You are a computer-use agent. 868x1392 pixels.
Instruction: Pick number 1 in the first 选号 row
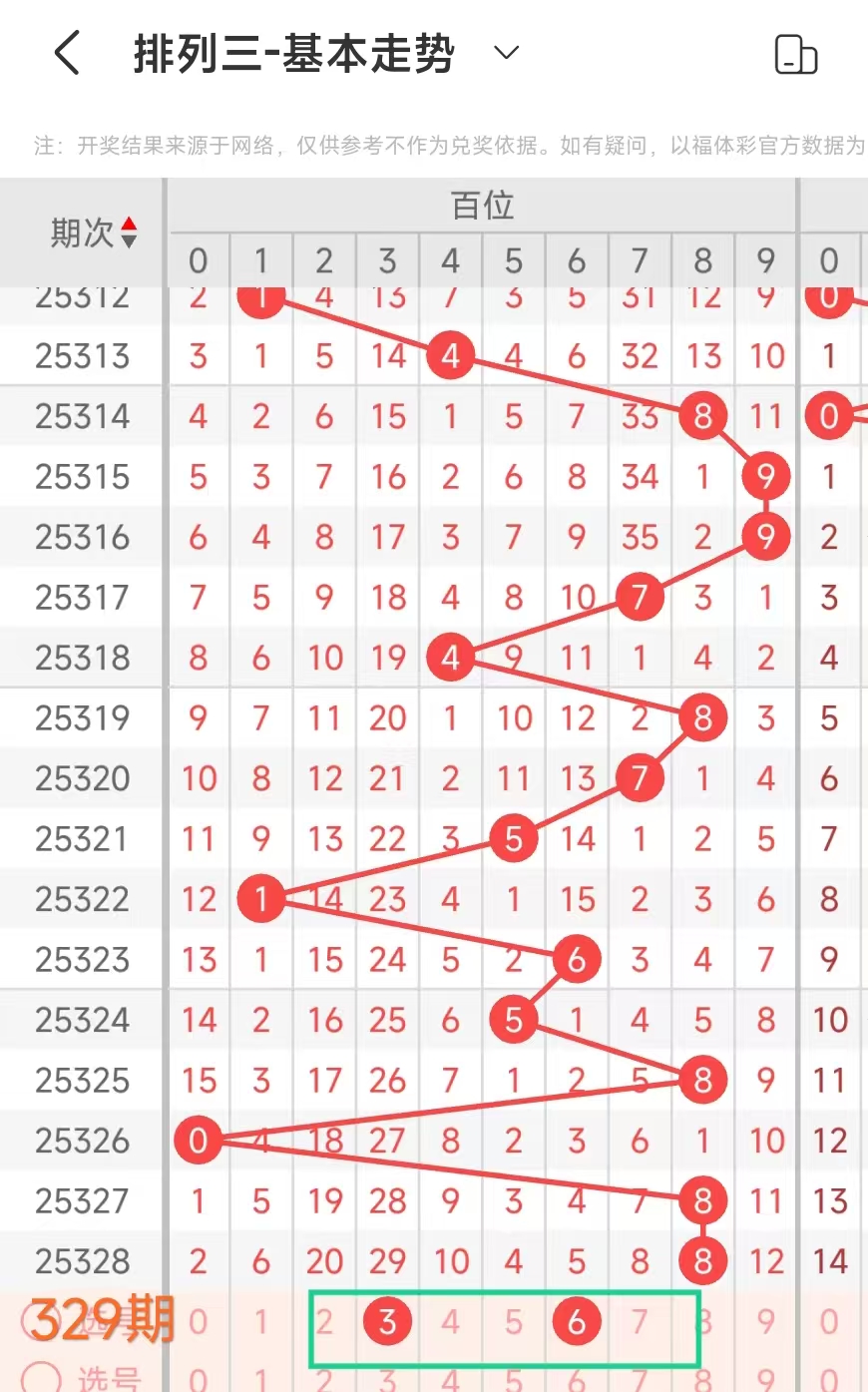[x=261, y=1322]
